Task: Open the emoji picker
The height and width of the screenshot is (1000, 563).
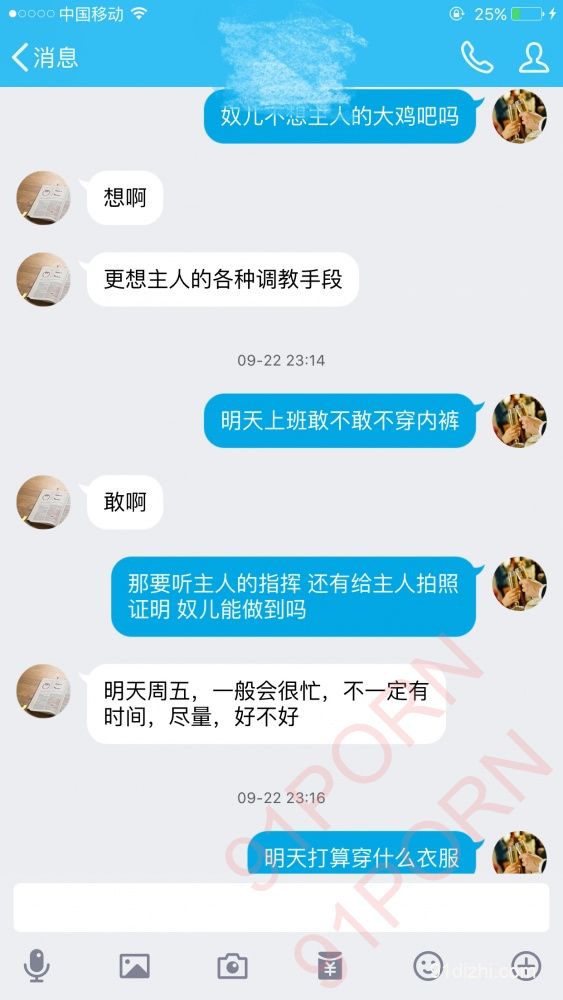Action: coord(428,966)
